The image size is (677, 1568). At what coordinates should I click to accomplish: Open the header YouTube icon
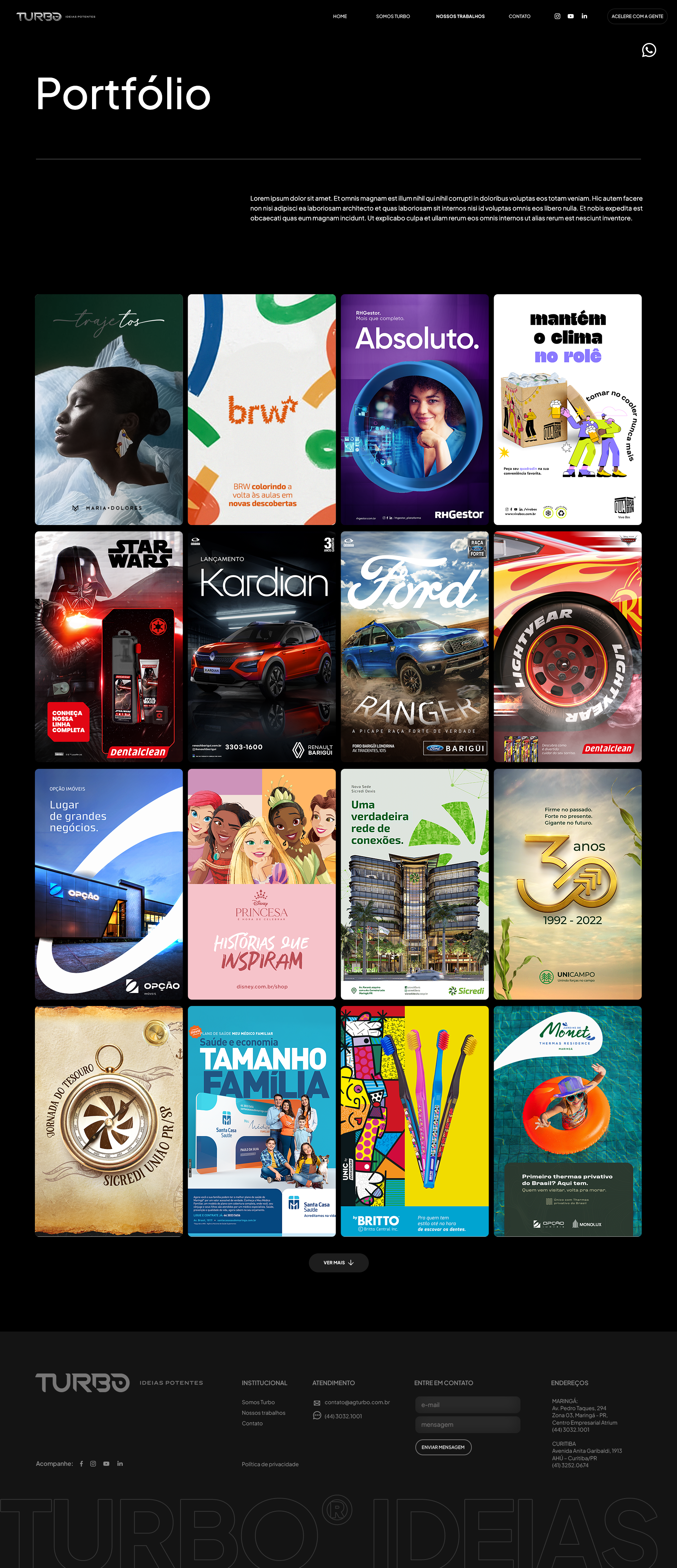pyautogui.click(x=571, y=17)
